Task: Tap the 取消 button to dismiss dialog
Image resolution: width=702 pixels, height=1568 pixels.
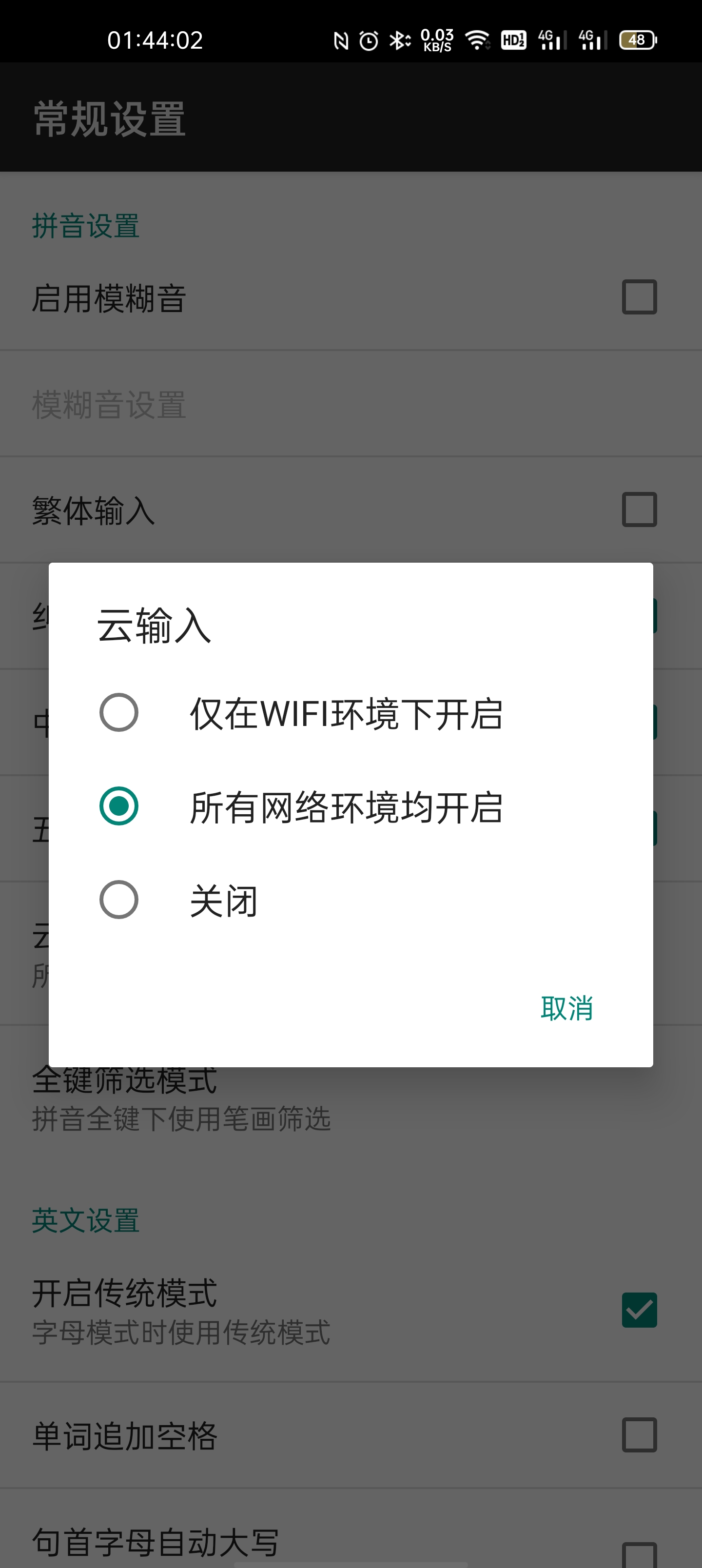Action: tap(567, 1009)
